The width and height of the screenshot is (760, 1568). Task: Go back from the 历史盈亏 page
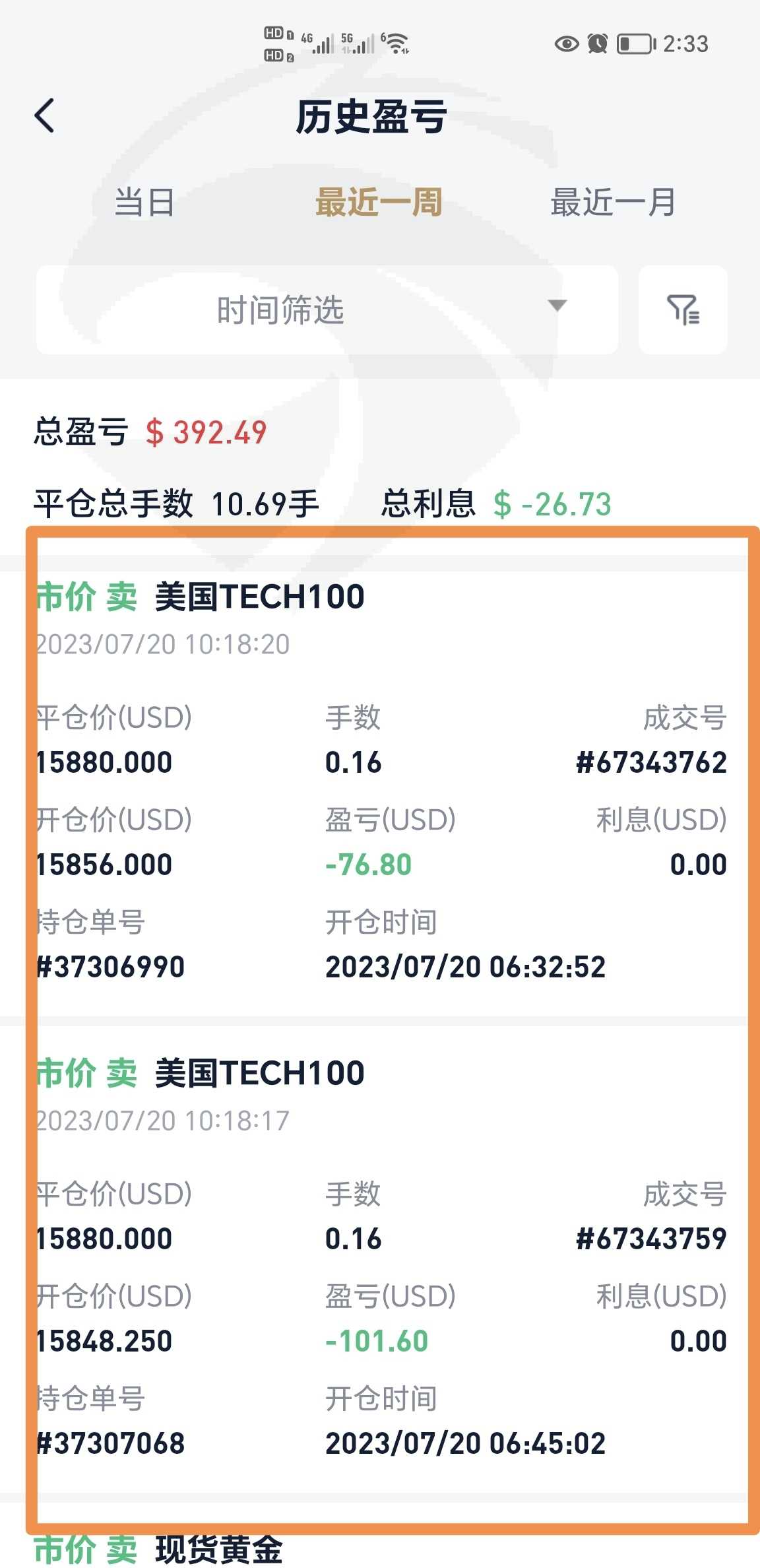coord(45,116)
